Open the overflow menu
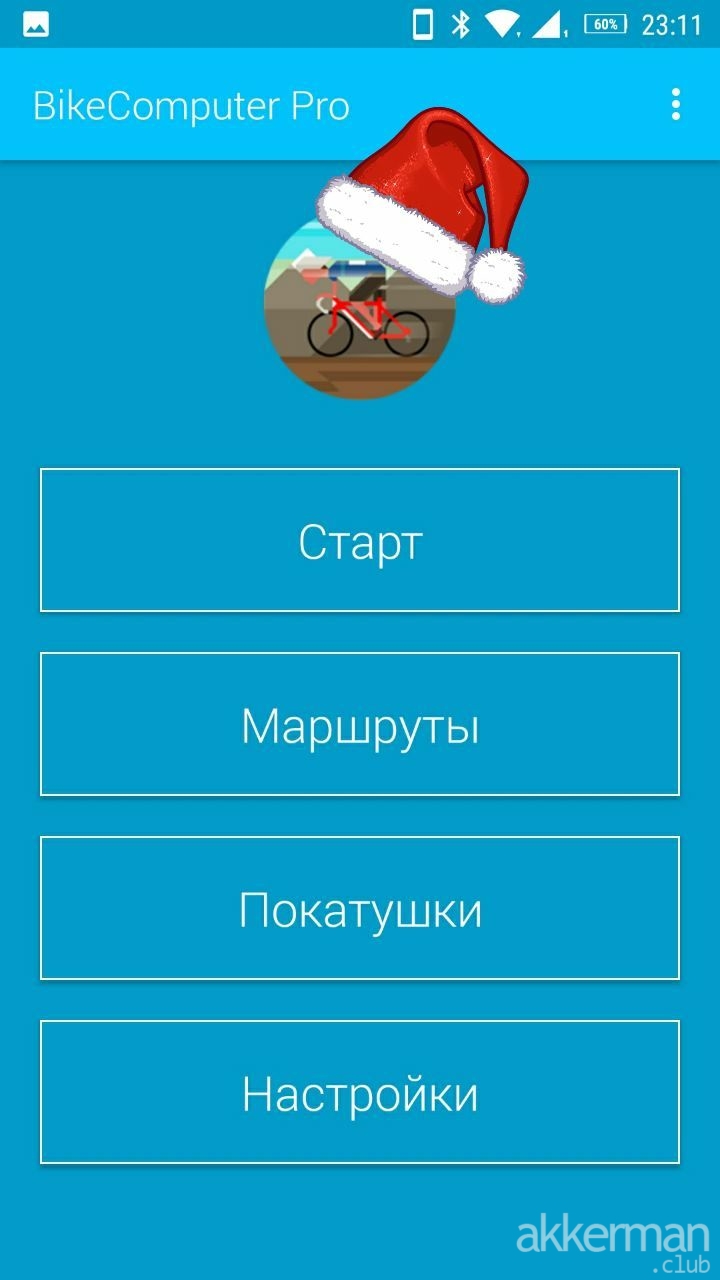The width and height of the screenshot is (720, 1280). pos(676,104)
